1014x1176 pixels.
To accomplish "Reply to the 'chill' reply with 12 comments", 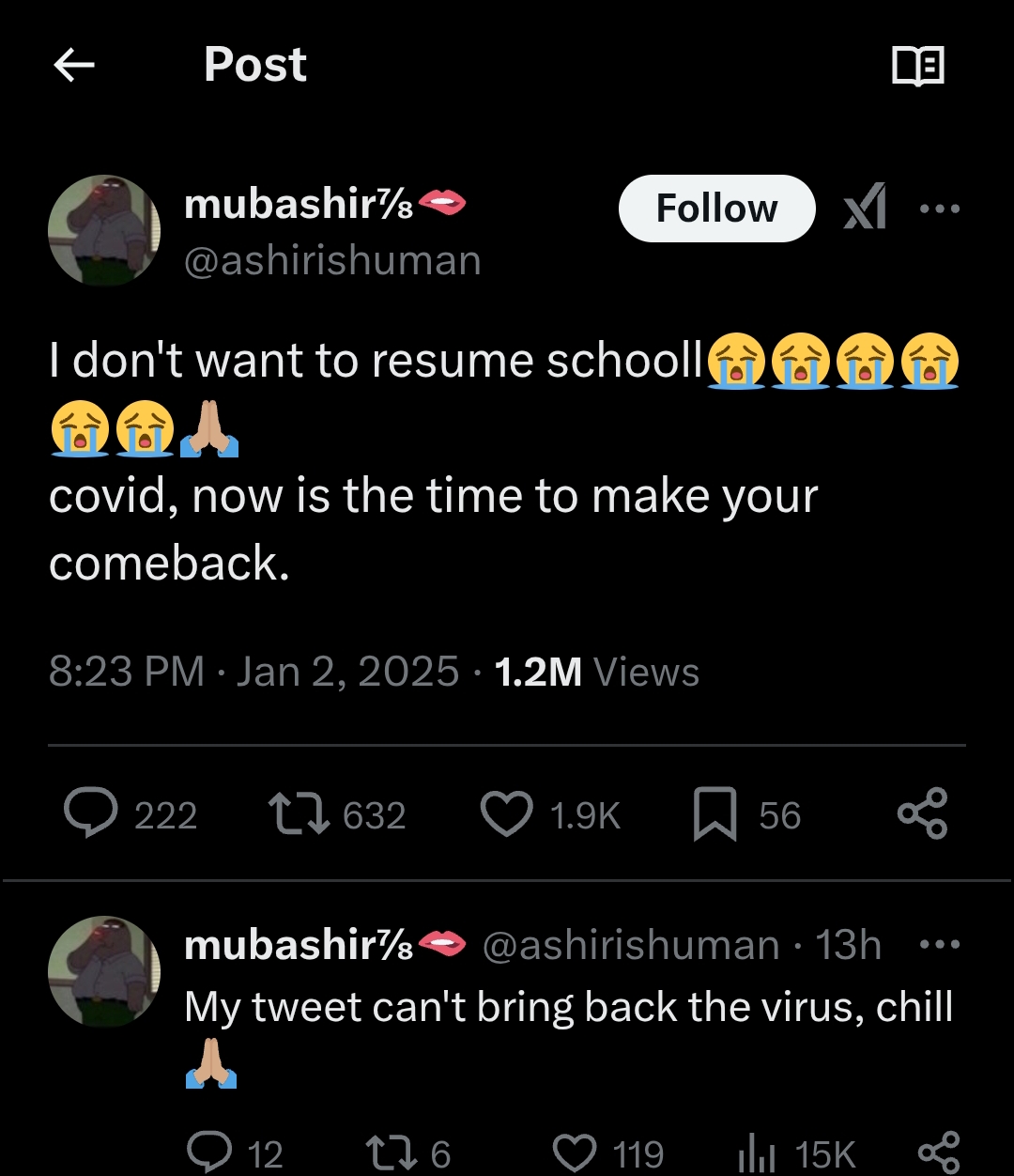I will coord(209,1152).
